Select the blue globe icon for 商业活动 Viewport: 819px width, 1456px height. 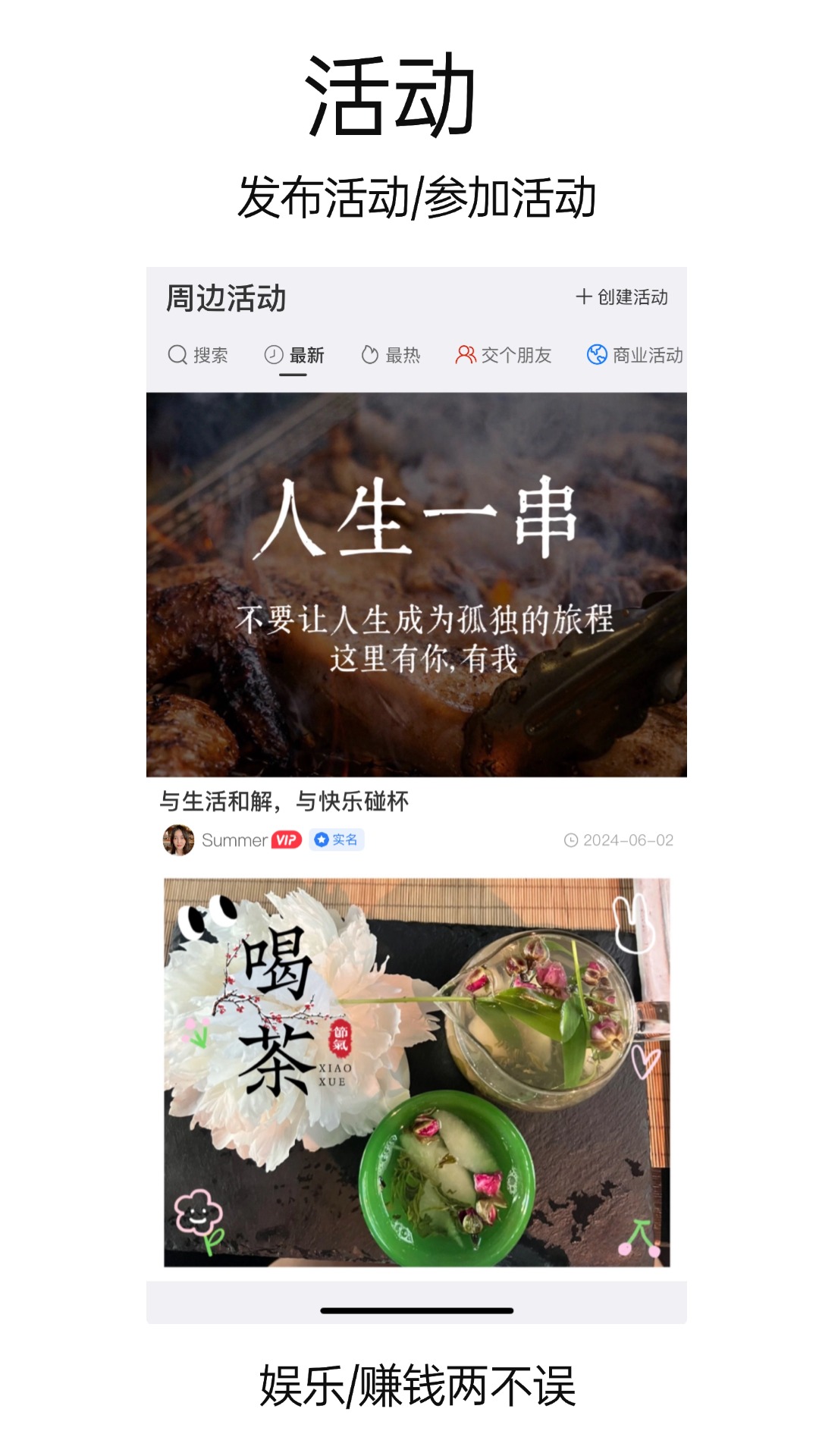click(598, 353)
